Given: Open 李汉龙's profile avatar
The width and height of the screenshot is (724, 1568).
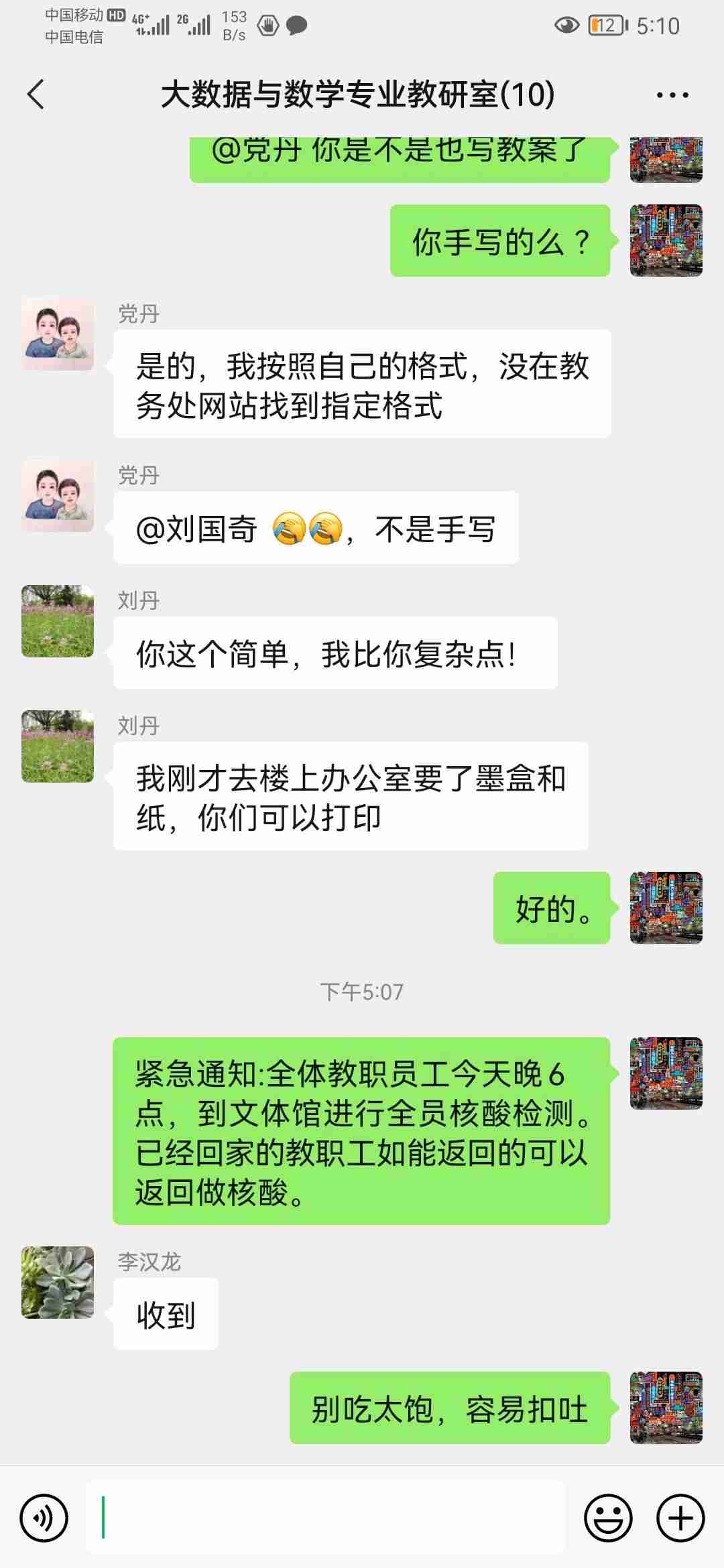Looking at the screenshot, I should (58, 1282).
